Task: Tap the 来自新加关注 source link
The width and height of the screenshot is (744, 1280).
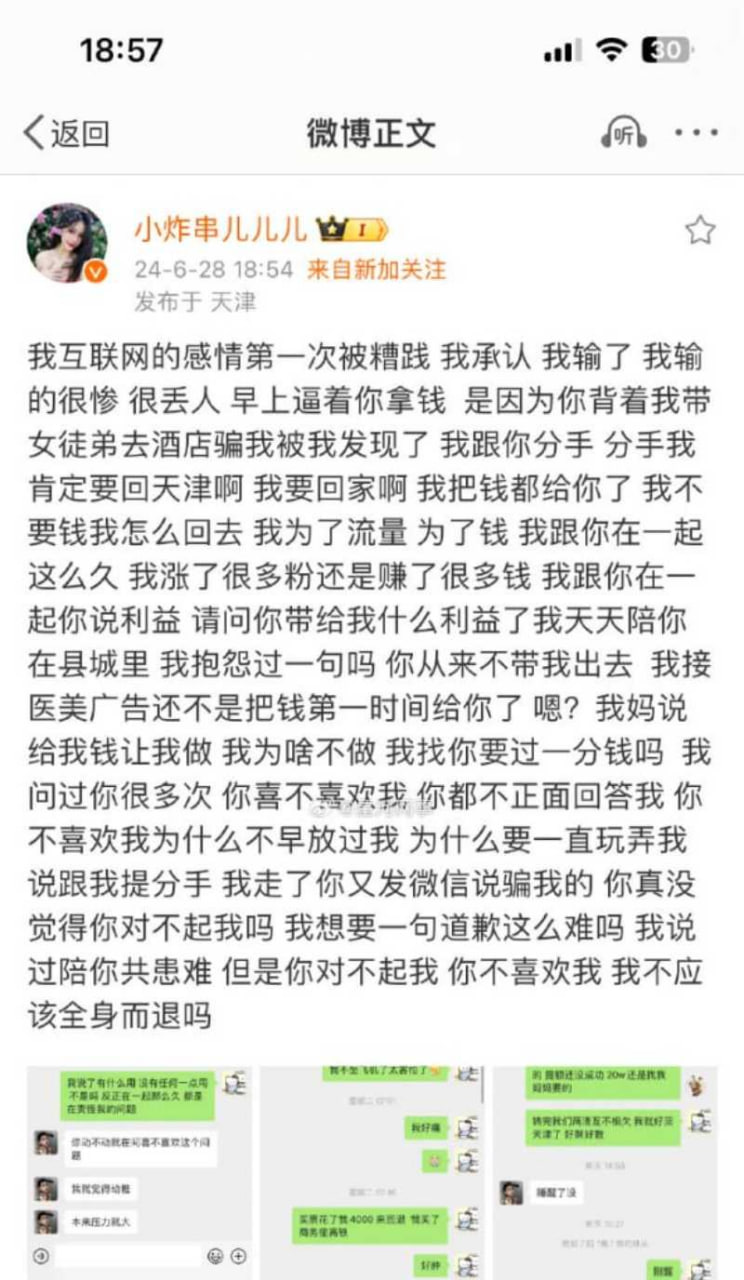Action: pos(376,269)
